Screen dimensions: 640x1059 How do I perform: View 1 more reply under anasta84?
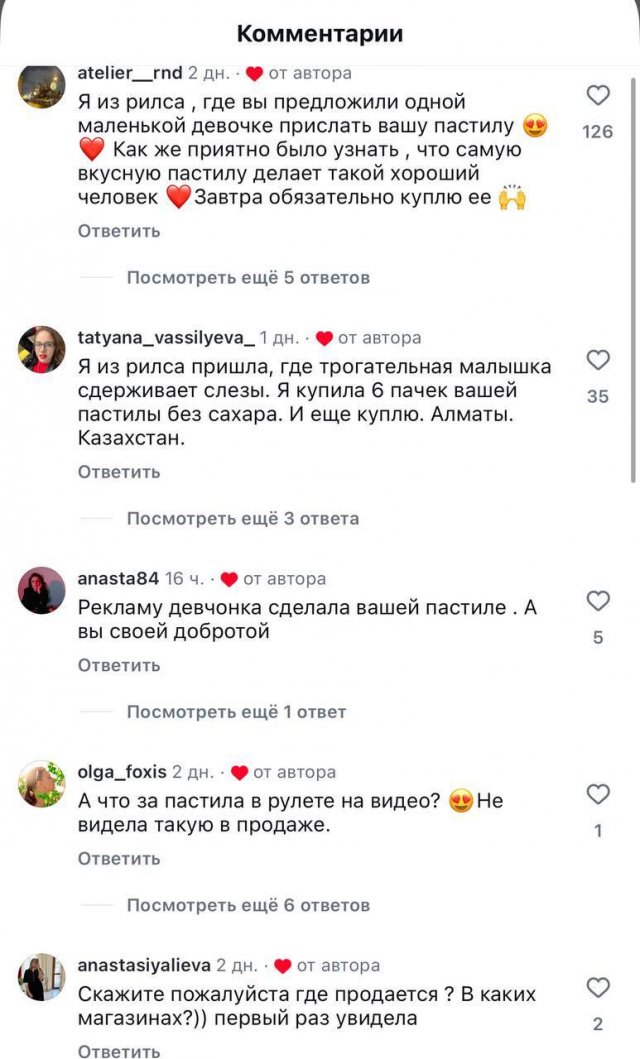(x=236, y=712)
